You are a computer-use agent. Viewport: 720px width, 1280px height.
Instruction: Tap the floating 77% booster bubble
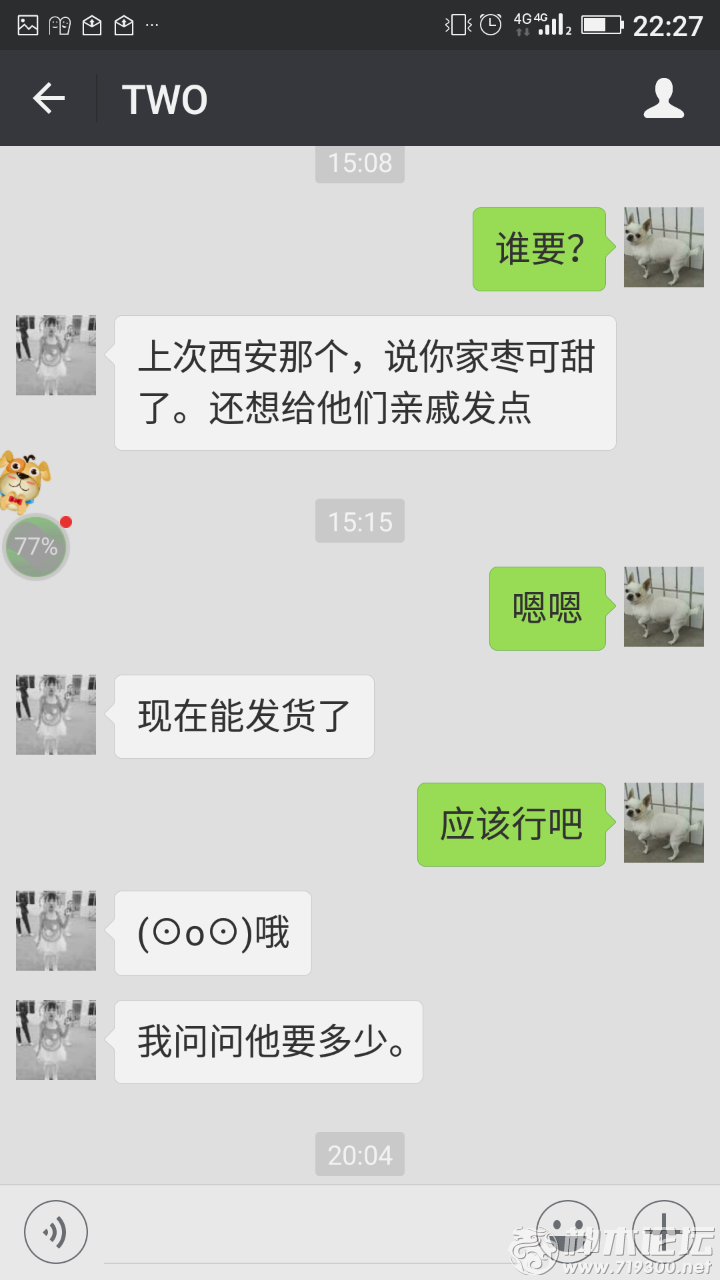(36, 547)
